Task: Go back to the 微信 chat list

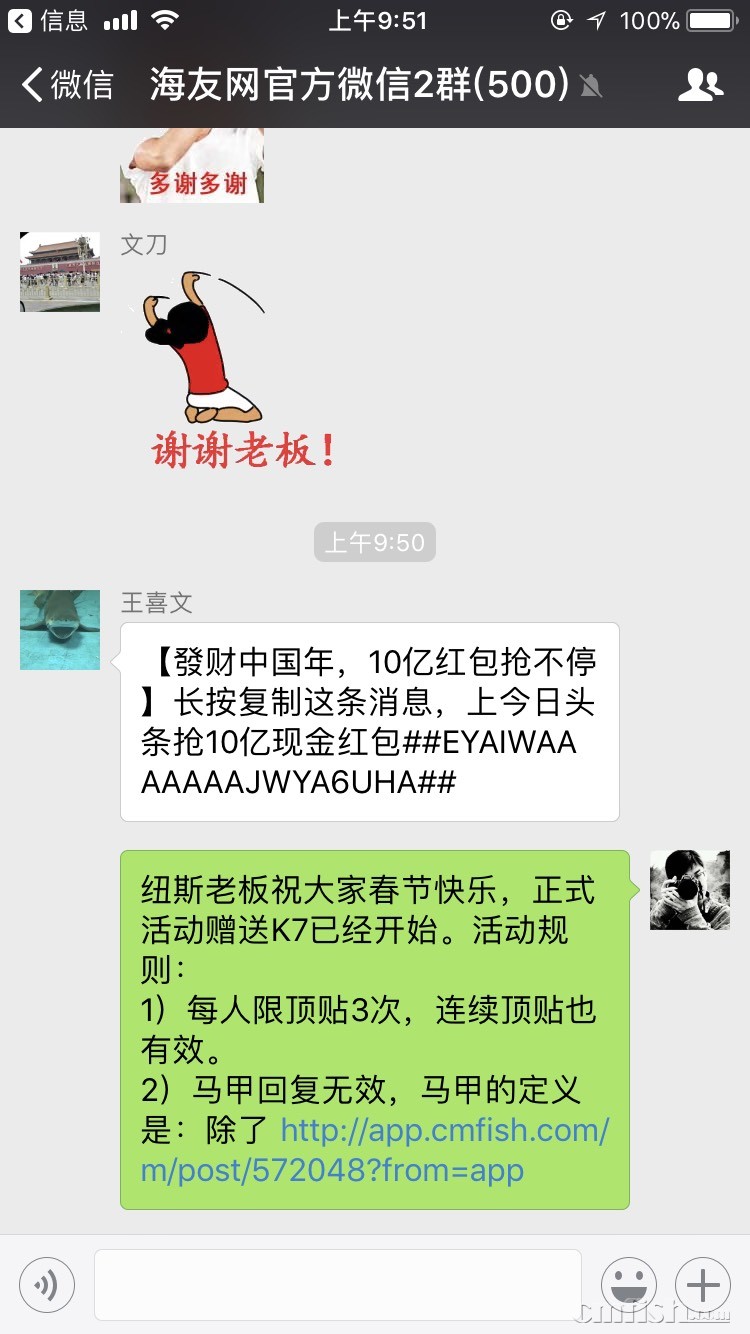Action: point(66,85)
